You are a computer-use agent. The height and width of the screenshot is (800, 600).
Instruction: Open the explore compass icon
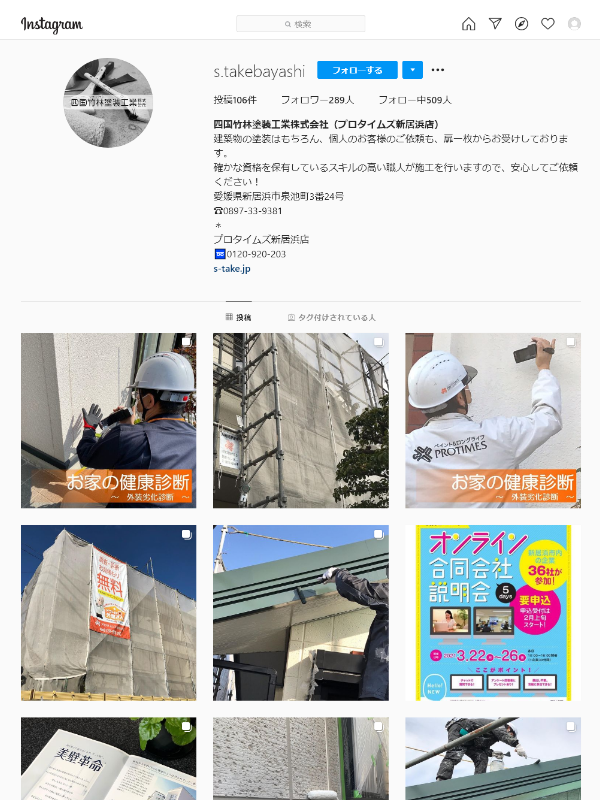pyautogui.click(x=521, y=24)
